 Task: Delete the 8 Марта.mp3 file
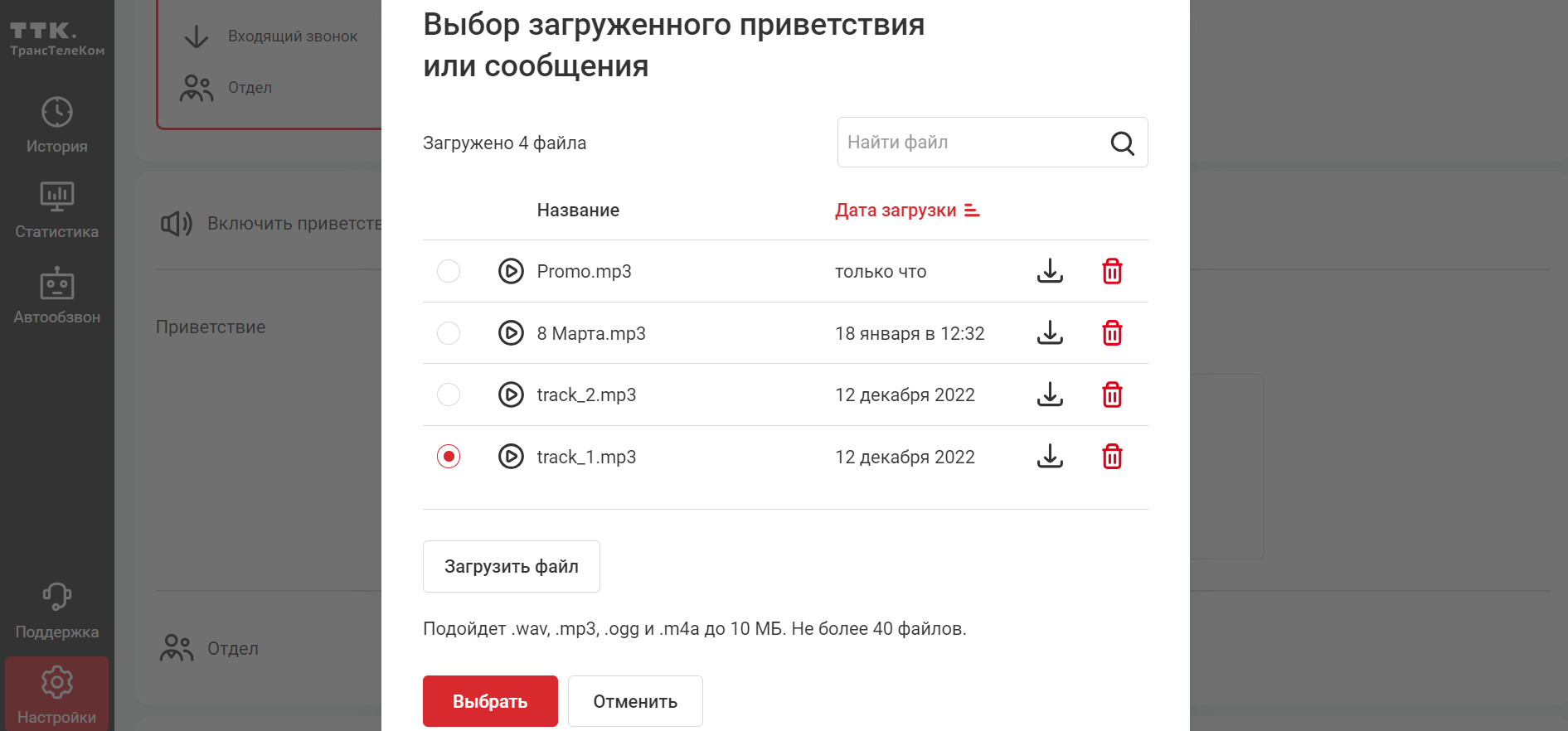coord(1112,333)
